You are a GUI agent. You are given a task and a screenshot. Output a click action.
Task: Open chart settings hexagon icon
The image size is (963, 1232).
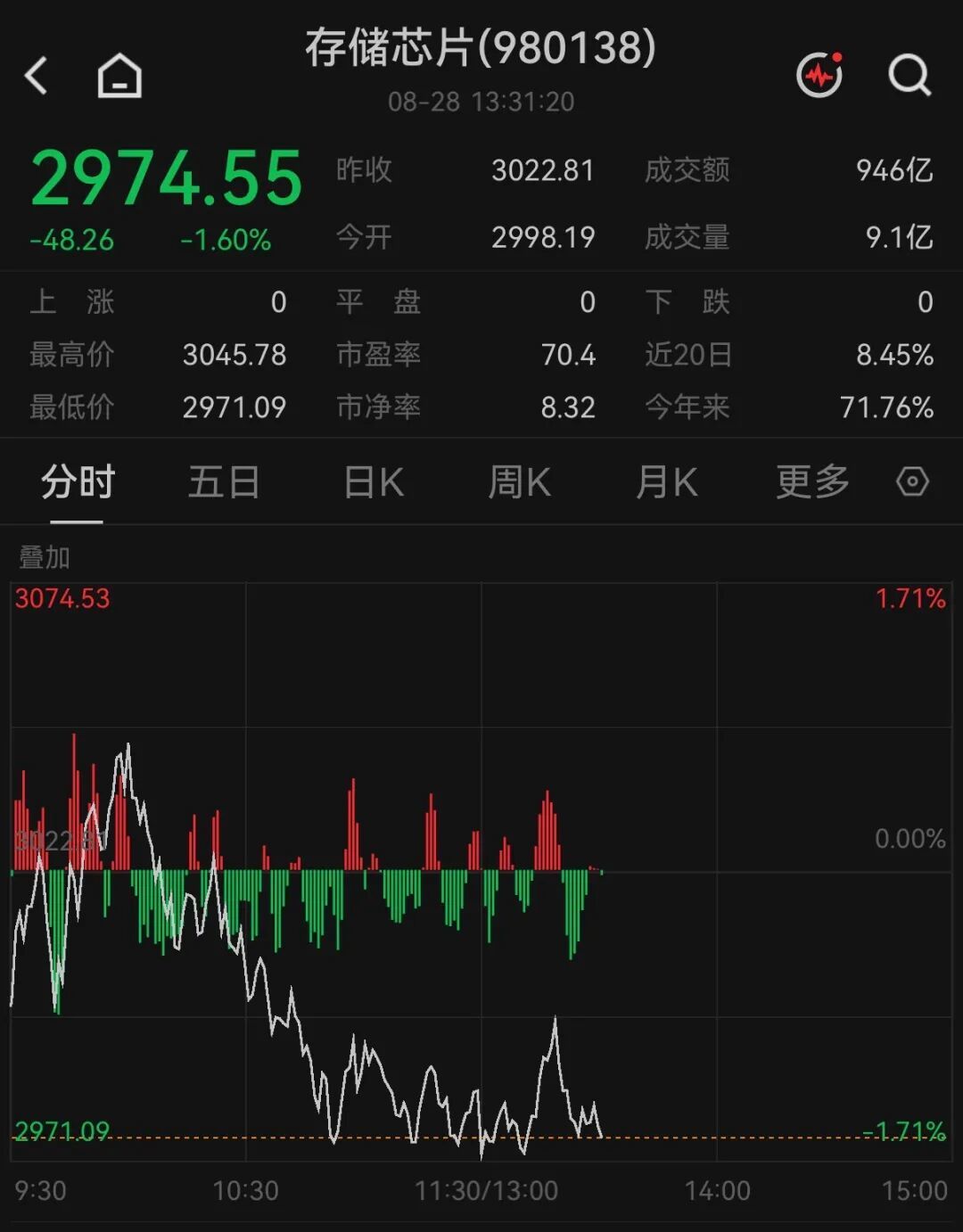coord(912,482)
